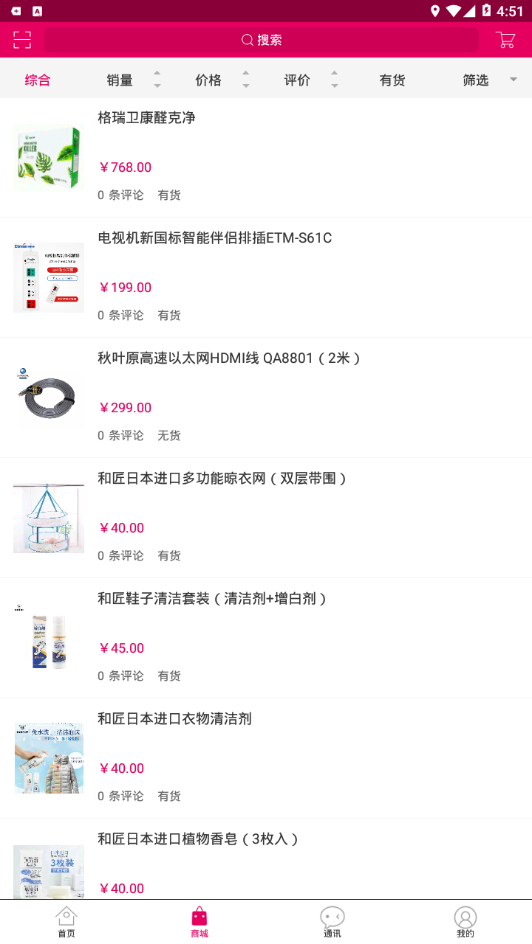View 秋叶原高速以太网HDMI线 QA8801

pyautogui.click(x=266, y=398)
